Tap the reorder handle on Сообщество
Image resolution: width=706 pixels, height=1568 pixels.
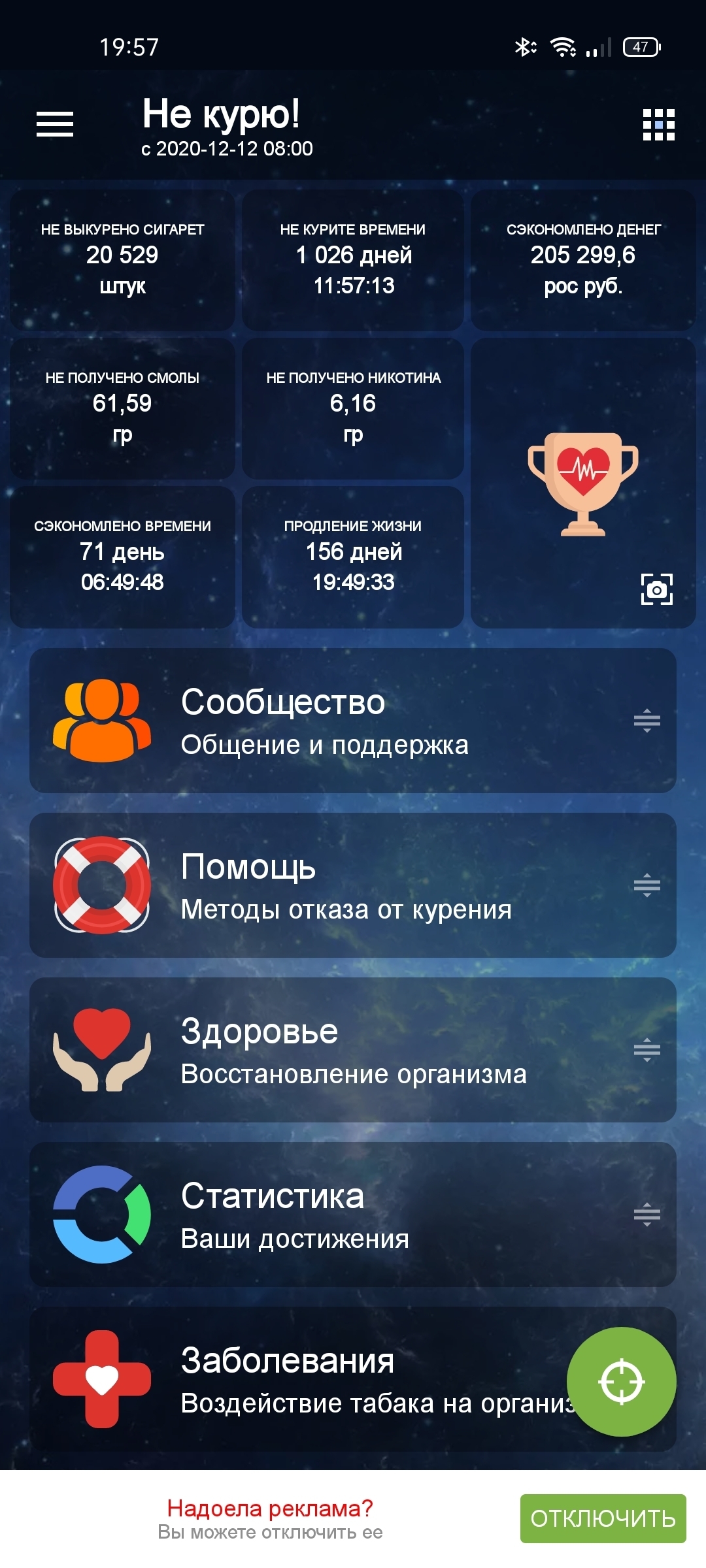[x=647, y=721]
